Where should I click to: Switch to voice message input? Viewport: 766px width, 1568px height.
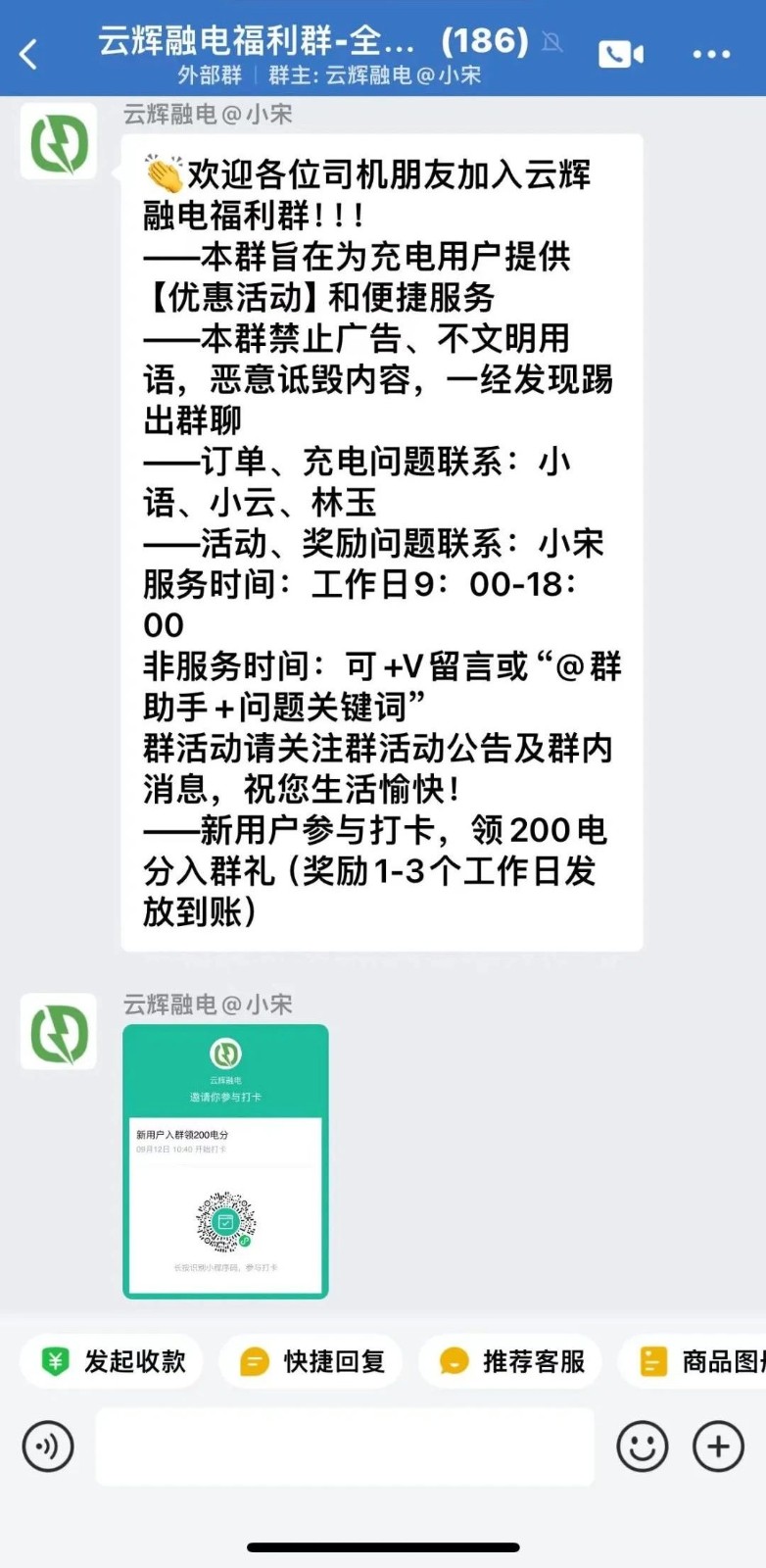48,1446
